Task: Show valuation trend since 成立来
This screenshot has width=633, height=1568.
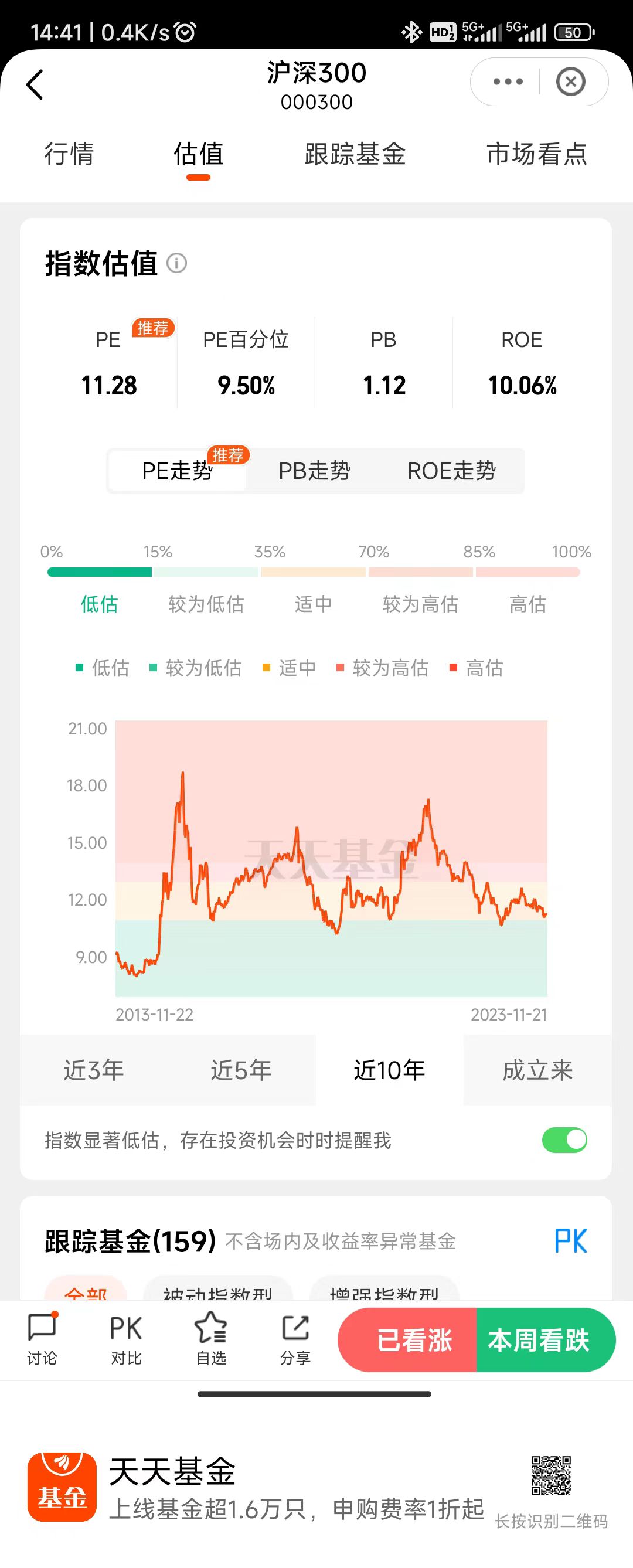Action: tap(537, 1070)
